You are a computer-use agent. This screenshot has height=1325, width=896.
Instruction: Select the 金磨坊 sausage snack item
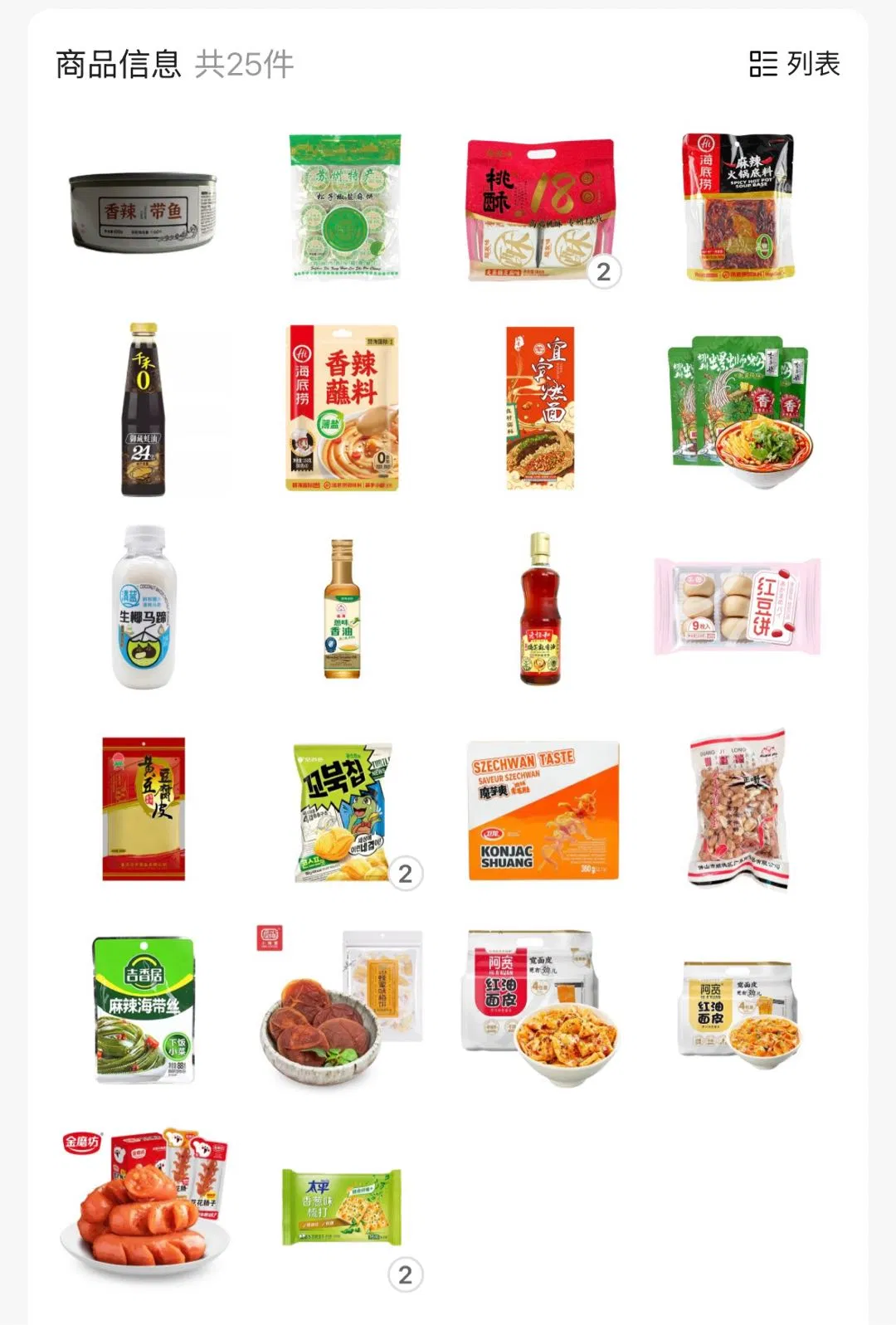[144, 1195]
